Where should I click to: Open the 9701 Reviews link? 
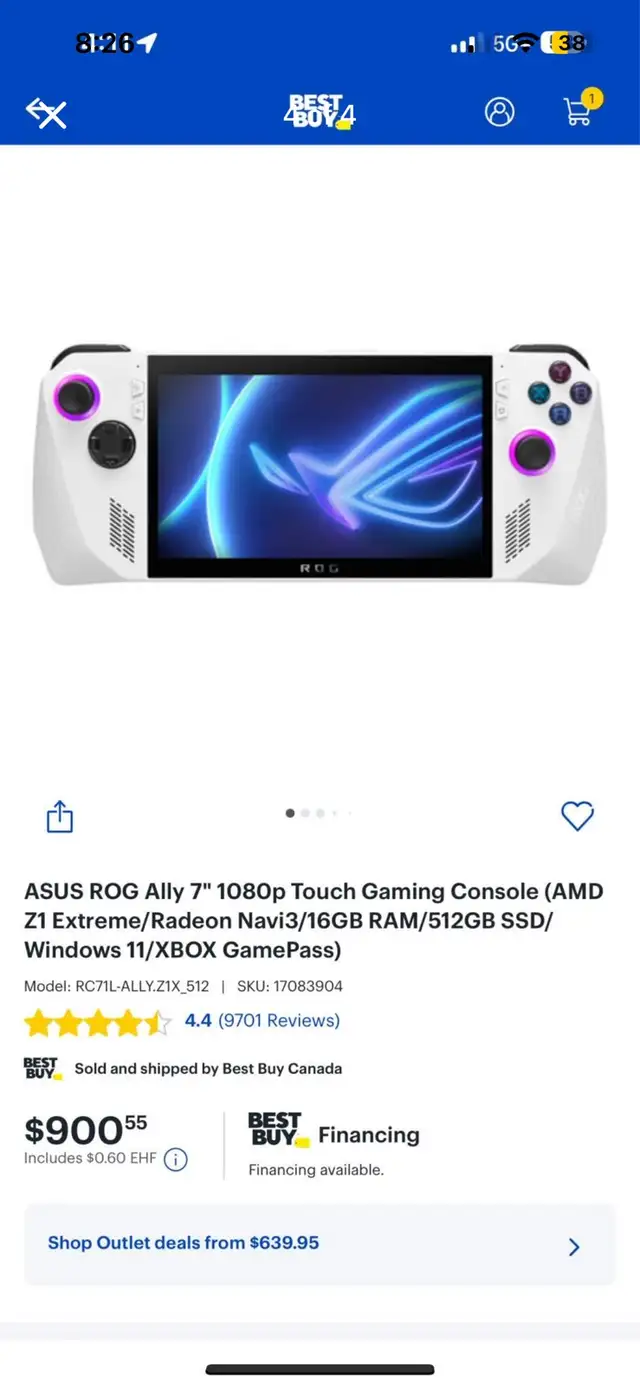tap(279, 1021)
